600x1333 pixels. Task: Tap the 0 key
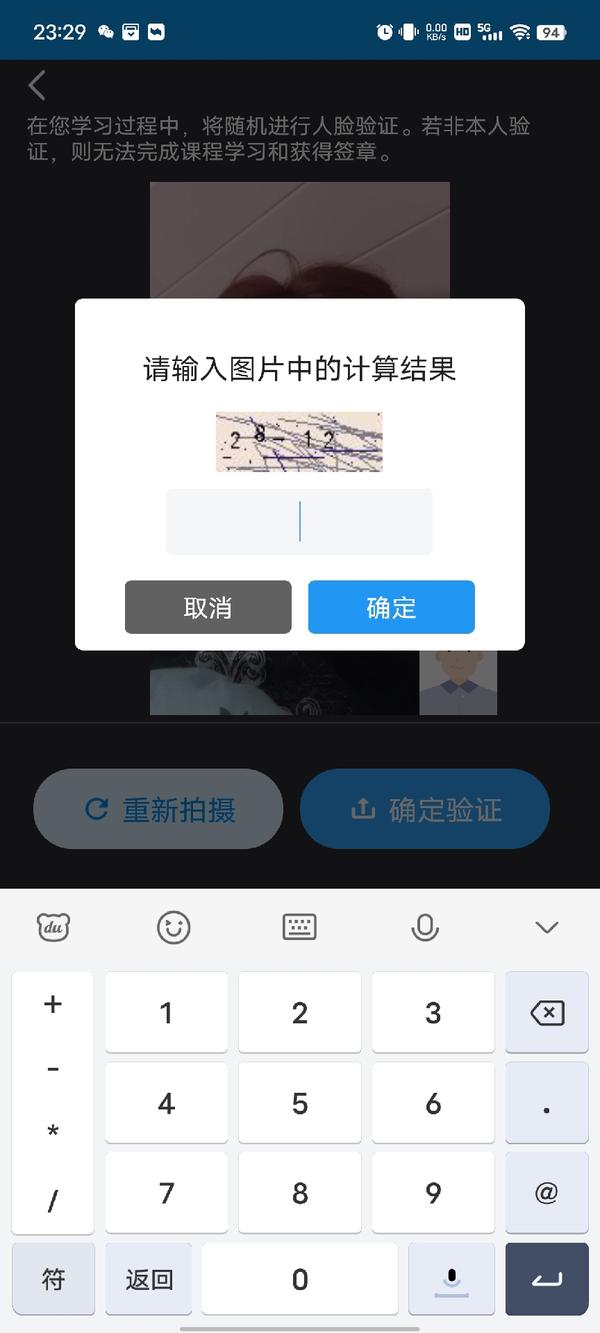point(299,1279)
